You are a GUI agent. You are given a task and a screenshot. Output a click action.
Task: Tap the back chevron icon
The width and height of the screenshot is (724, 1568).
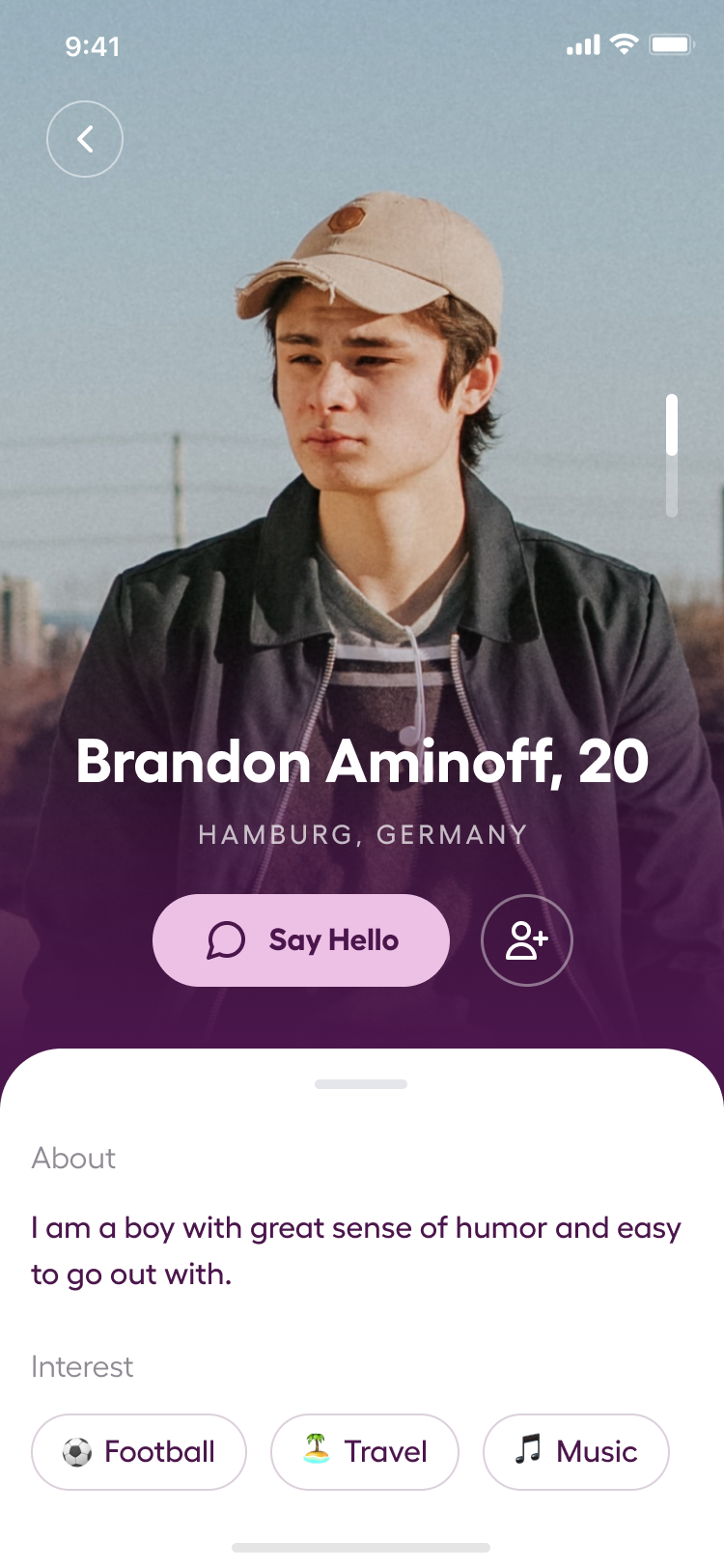(85, 139)
